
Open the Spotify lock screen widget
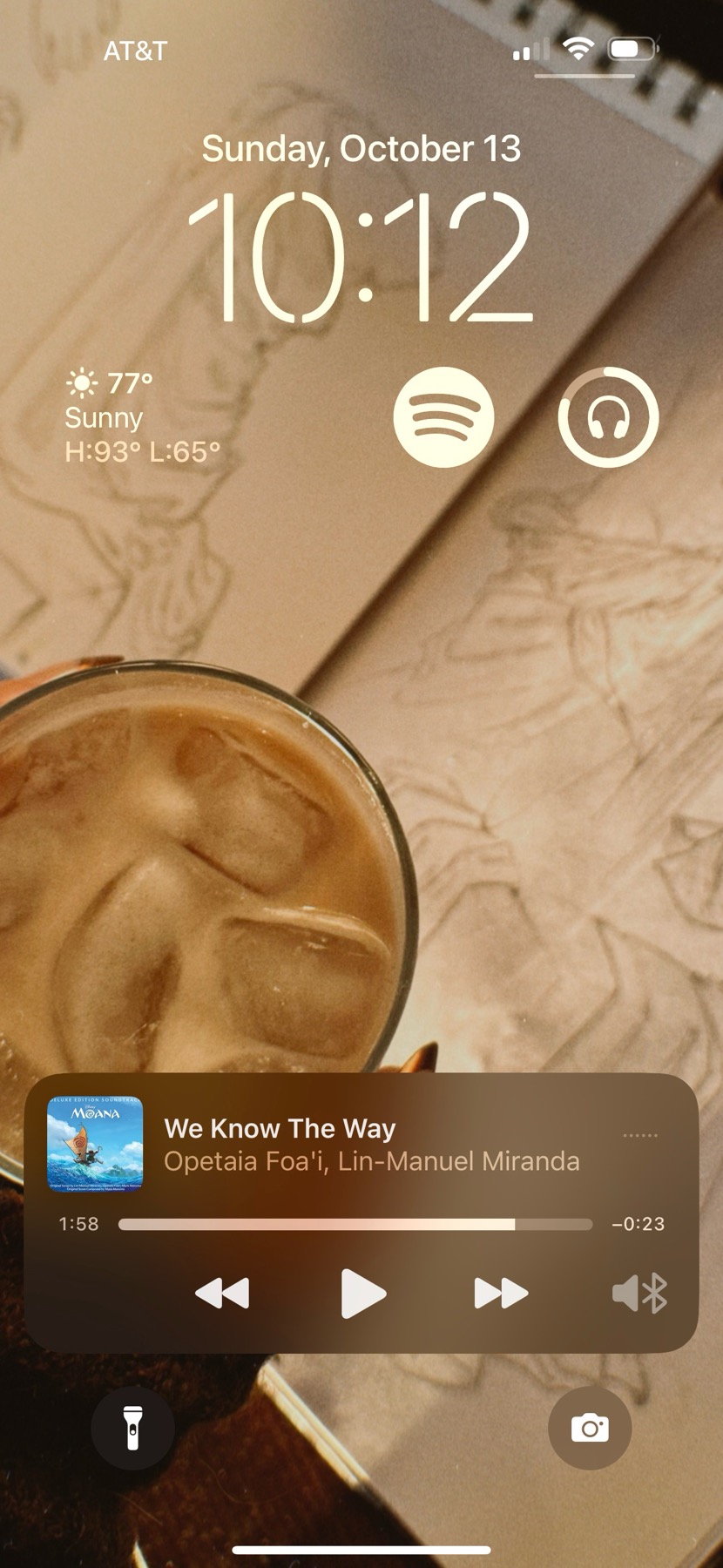click(443, 417)
